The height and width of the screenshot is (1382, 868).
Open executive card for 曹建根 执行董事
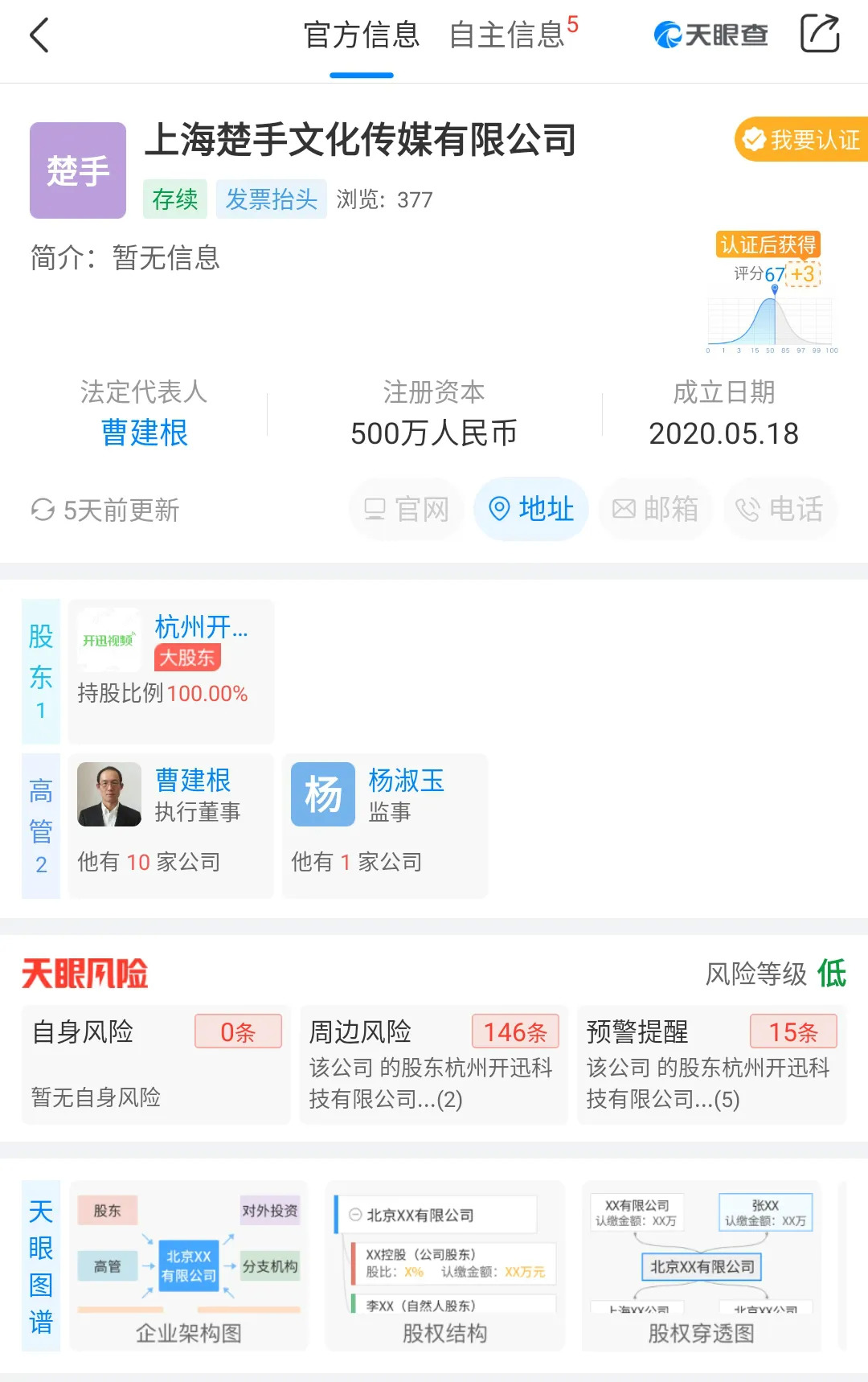171,825
